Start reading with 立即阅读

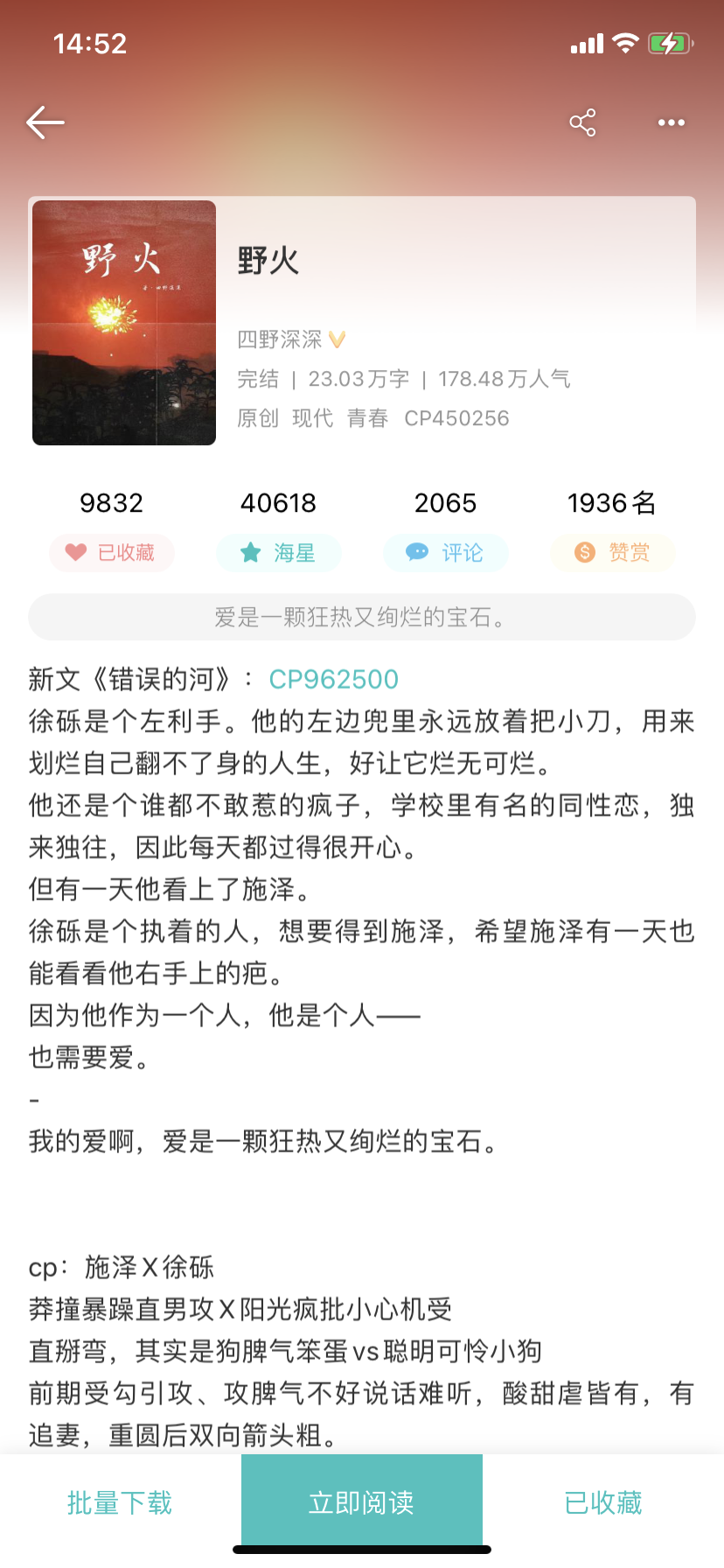click(x=361, y=1502)
